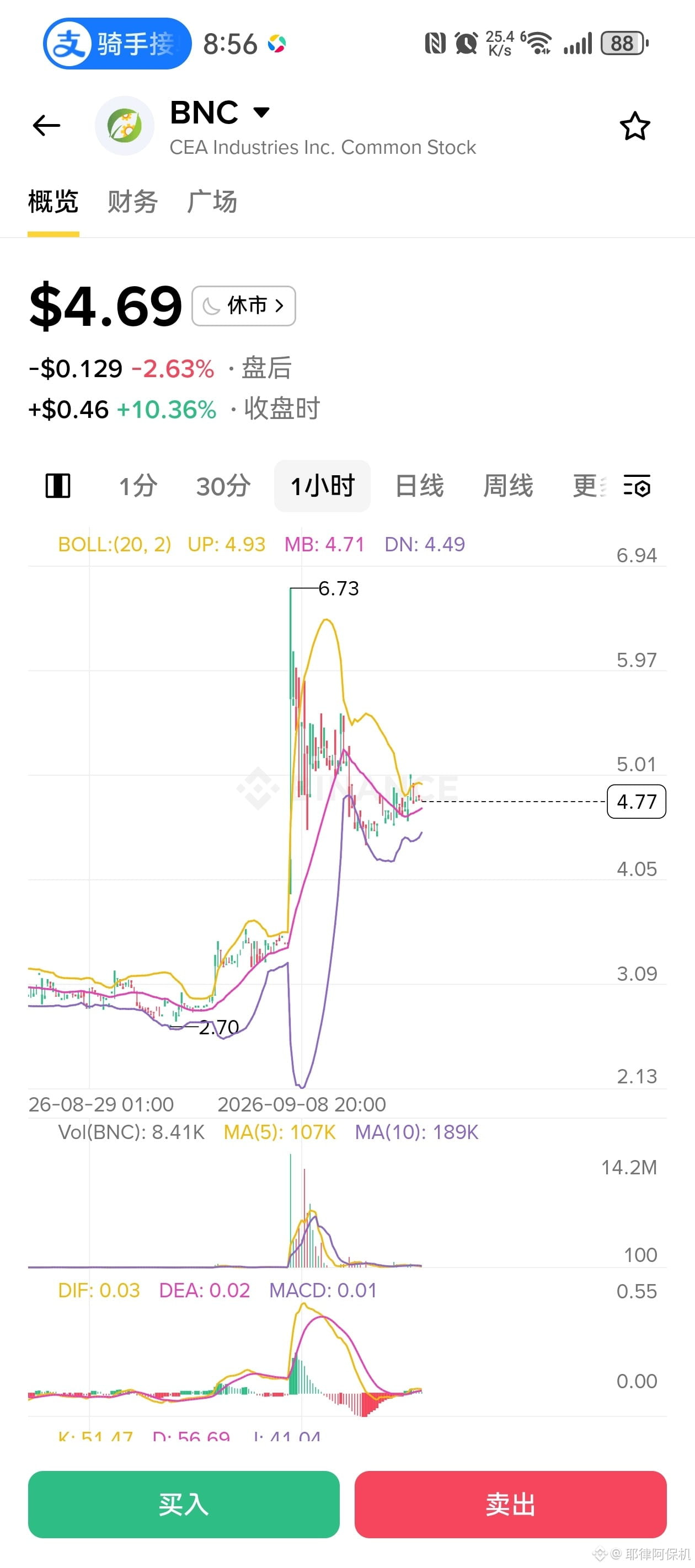Select the 30分 chart interval
Image resolution: width=695 pixels, height=1568 pixels.
(223, 486)
